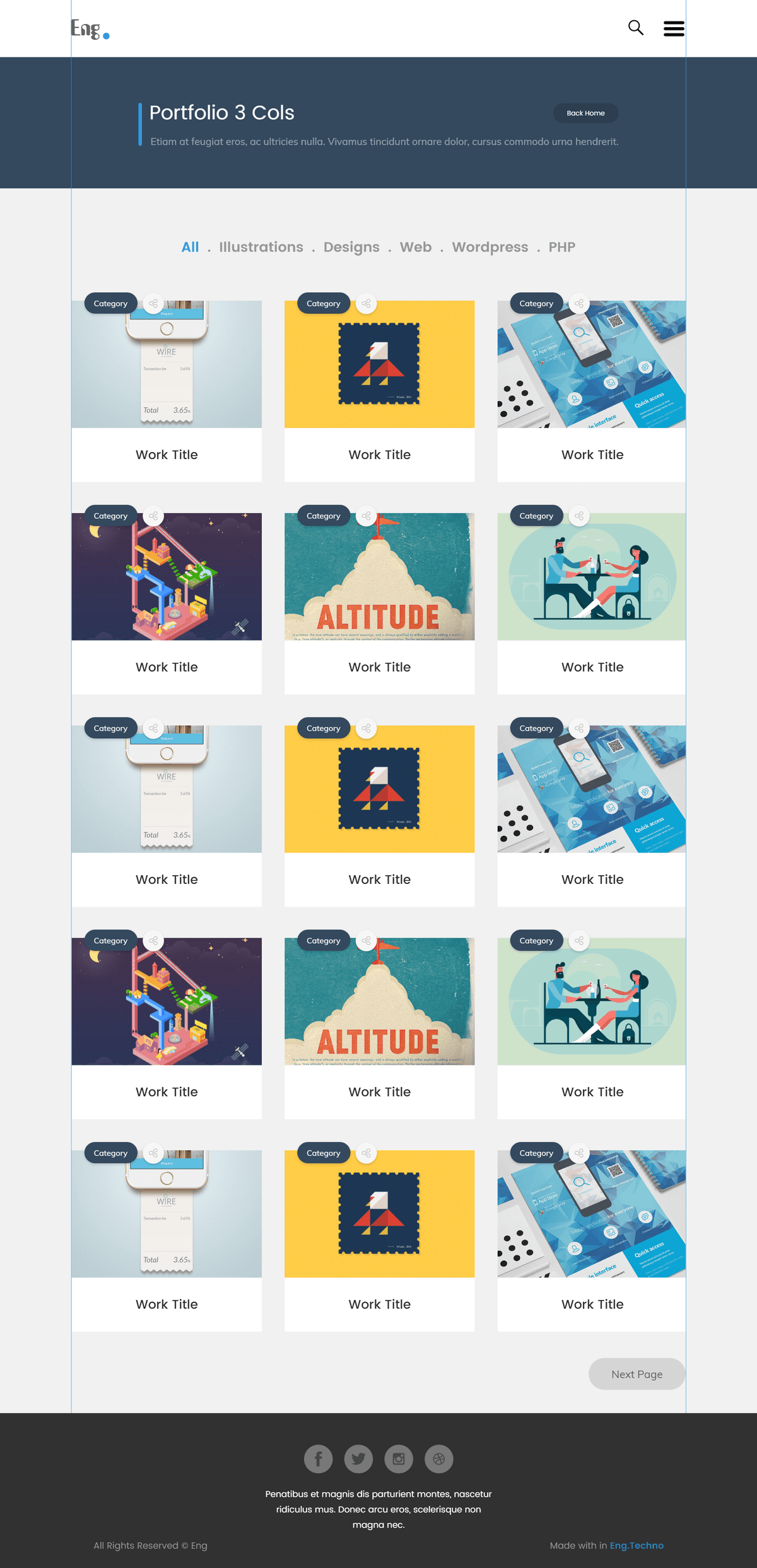Filter portfolio by Illustrations
Screen dimensions: 757x1568
(x=261, y=247)
